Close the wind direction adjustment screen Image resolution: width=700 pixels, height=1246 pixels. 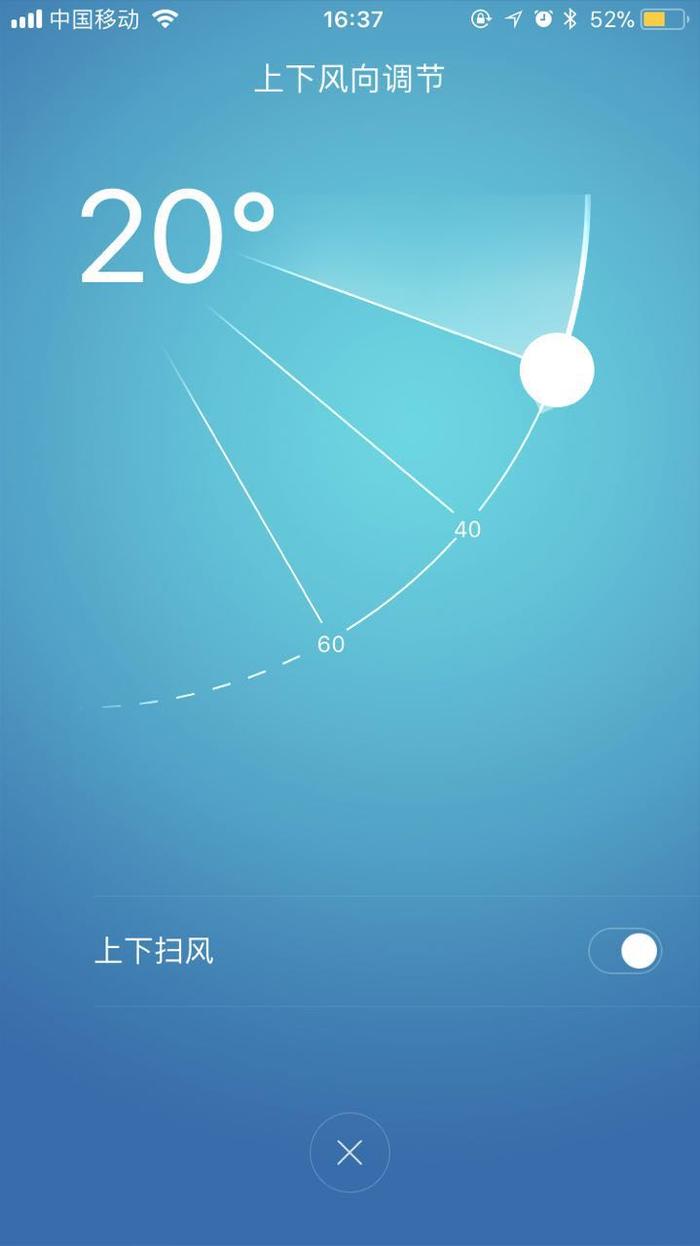point(349,1153)
